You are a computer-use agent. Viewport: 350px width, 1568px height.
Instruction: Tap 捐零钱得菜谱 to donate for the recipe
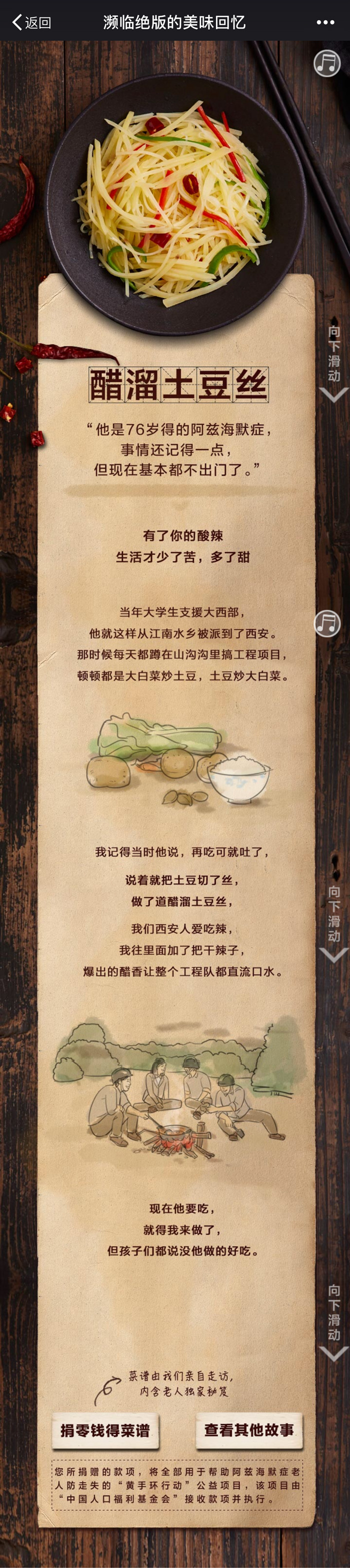[105, 1430]
